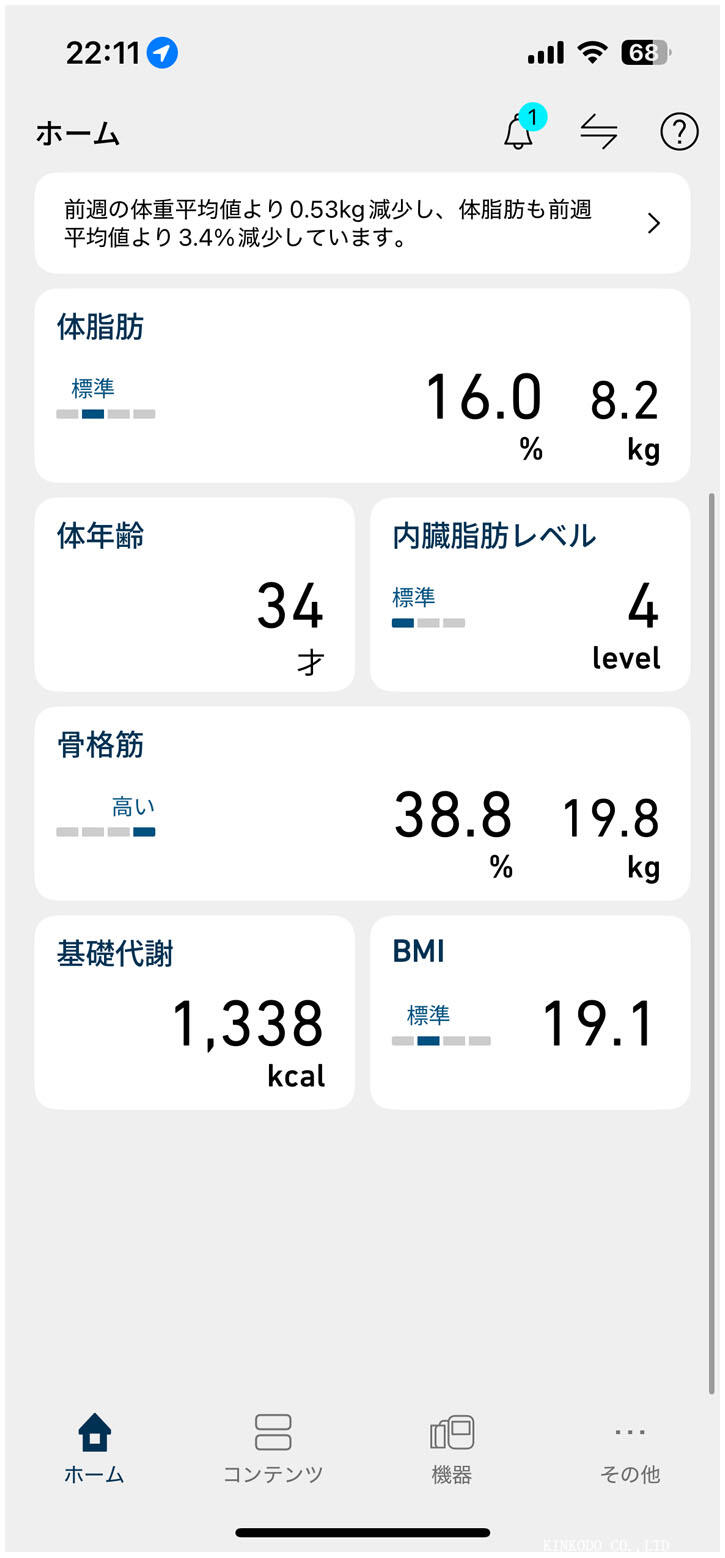Open the notifications bell
The image size is (725, 1558).
pos(518,132)
